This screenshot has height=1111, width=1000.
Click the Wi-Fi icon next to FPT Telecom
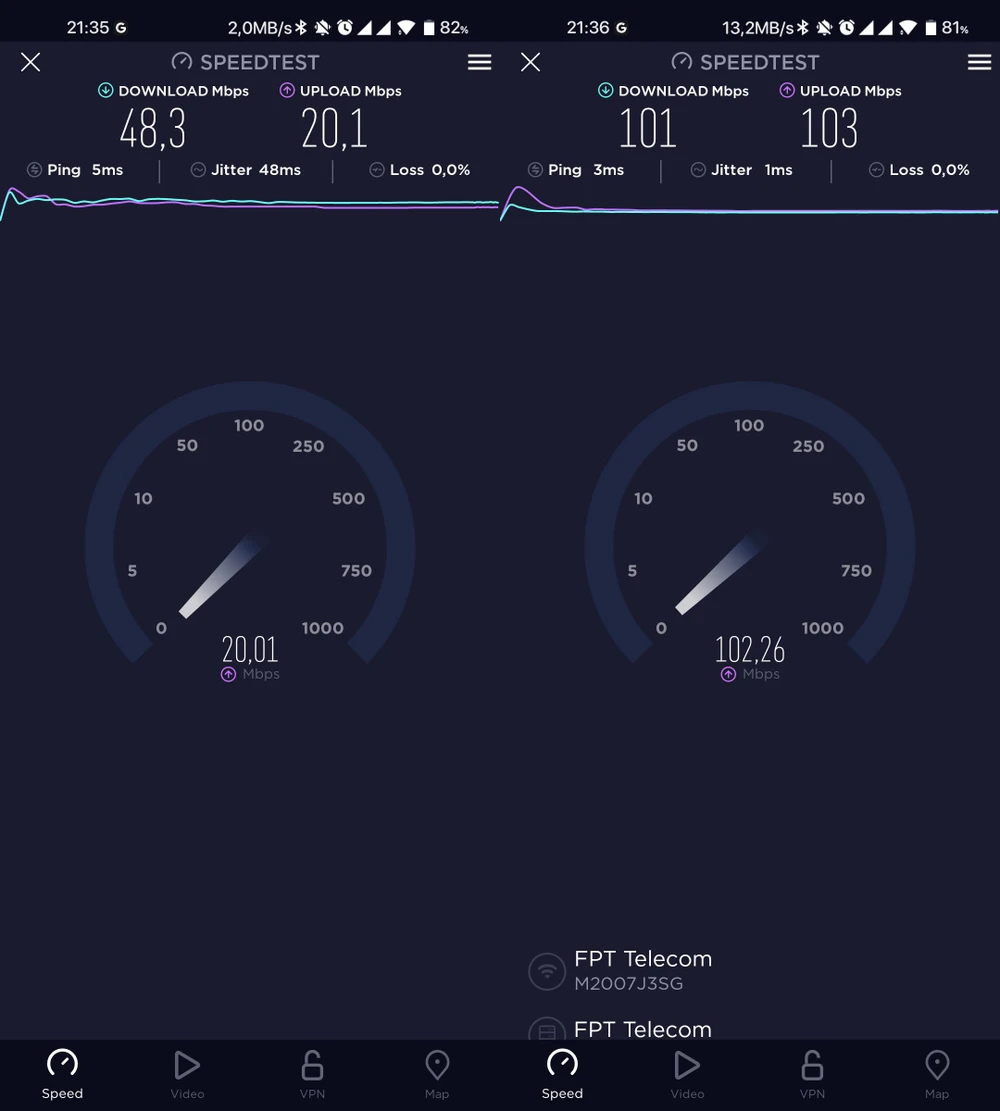[546, 970]
